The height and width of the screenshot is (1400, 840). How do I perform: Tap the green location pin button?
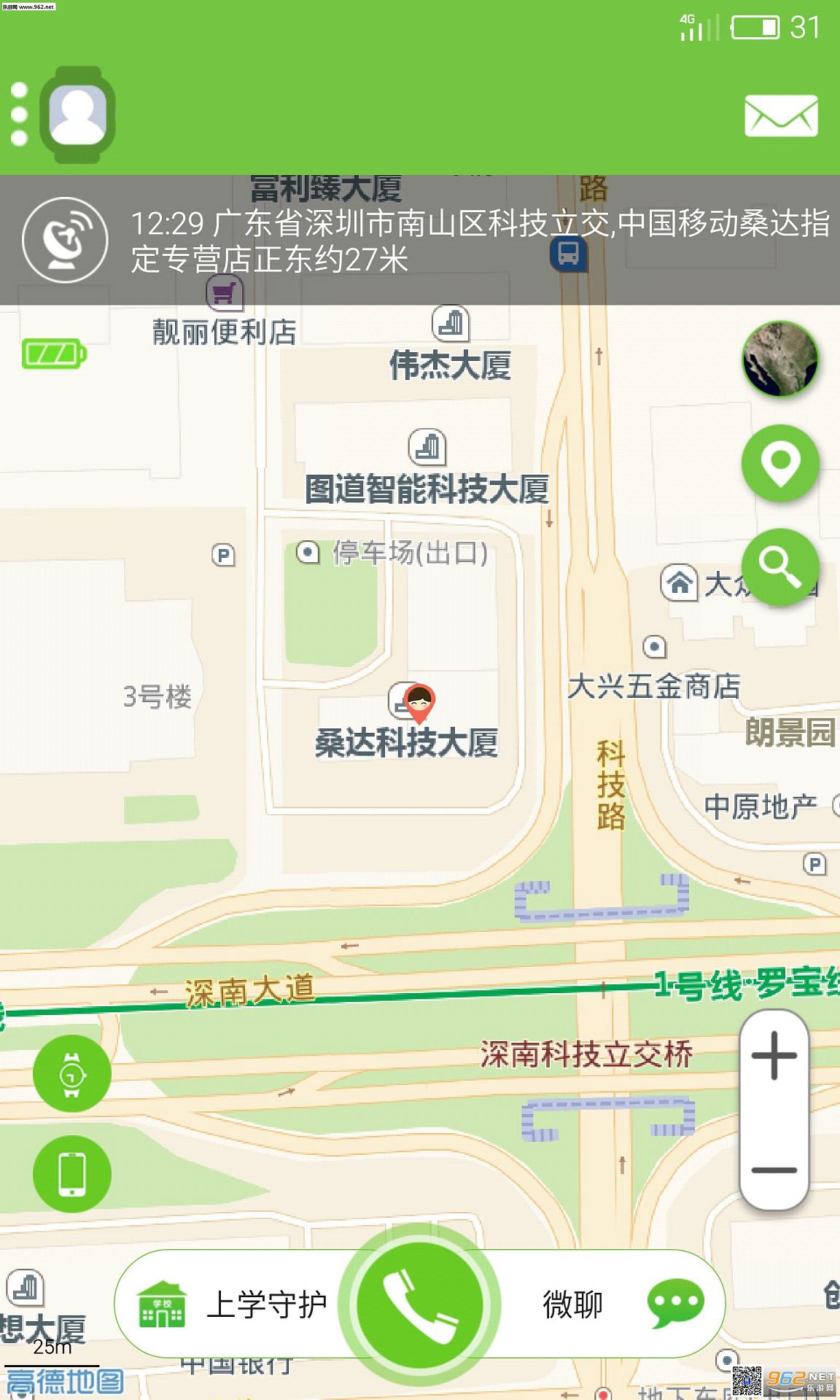point(780,464)
